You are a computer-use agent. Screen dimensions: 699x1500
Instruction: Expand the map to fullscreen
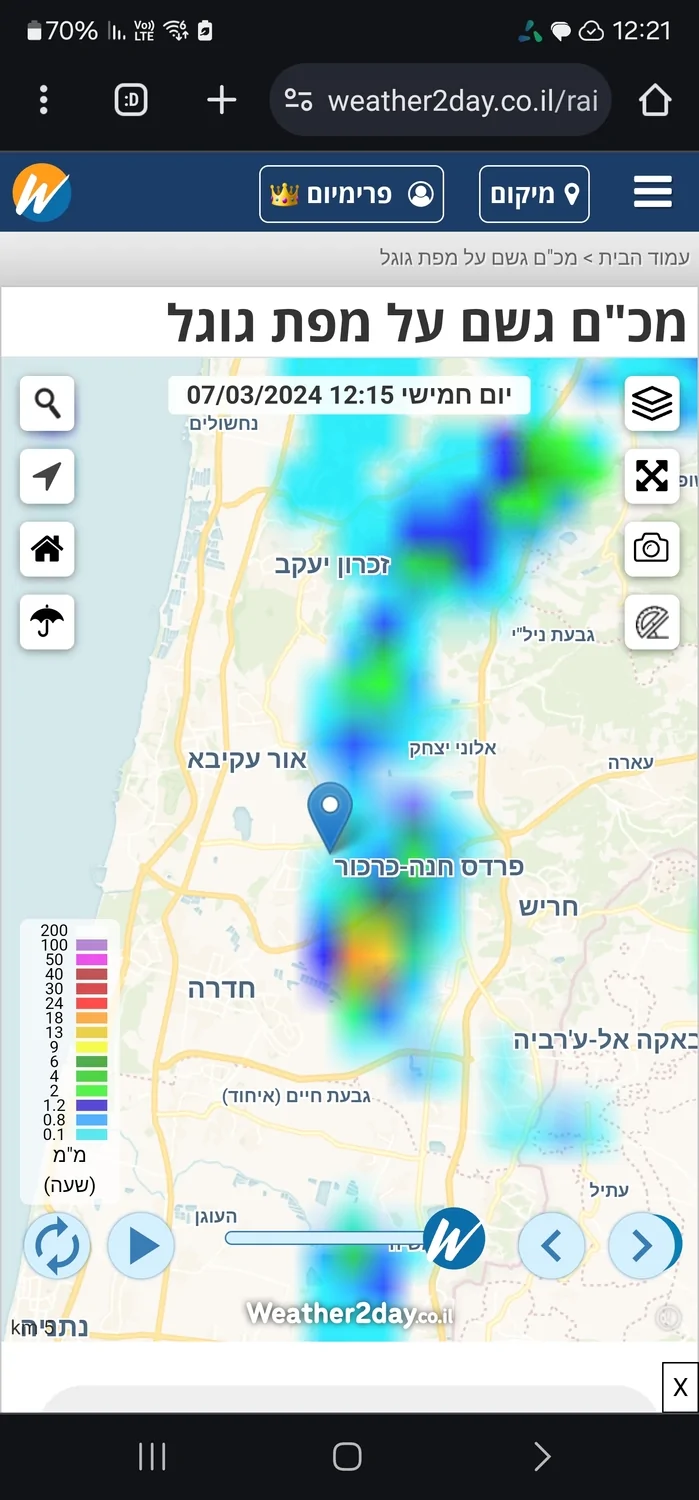(x=651, y=476)
